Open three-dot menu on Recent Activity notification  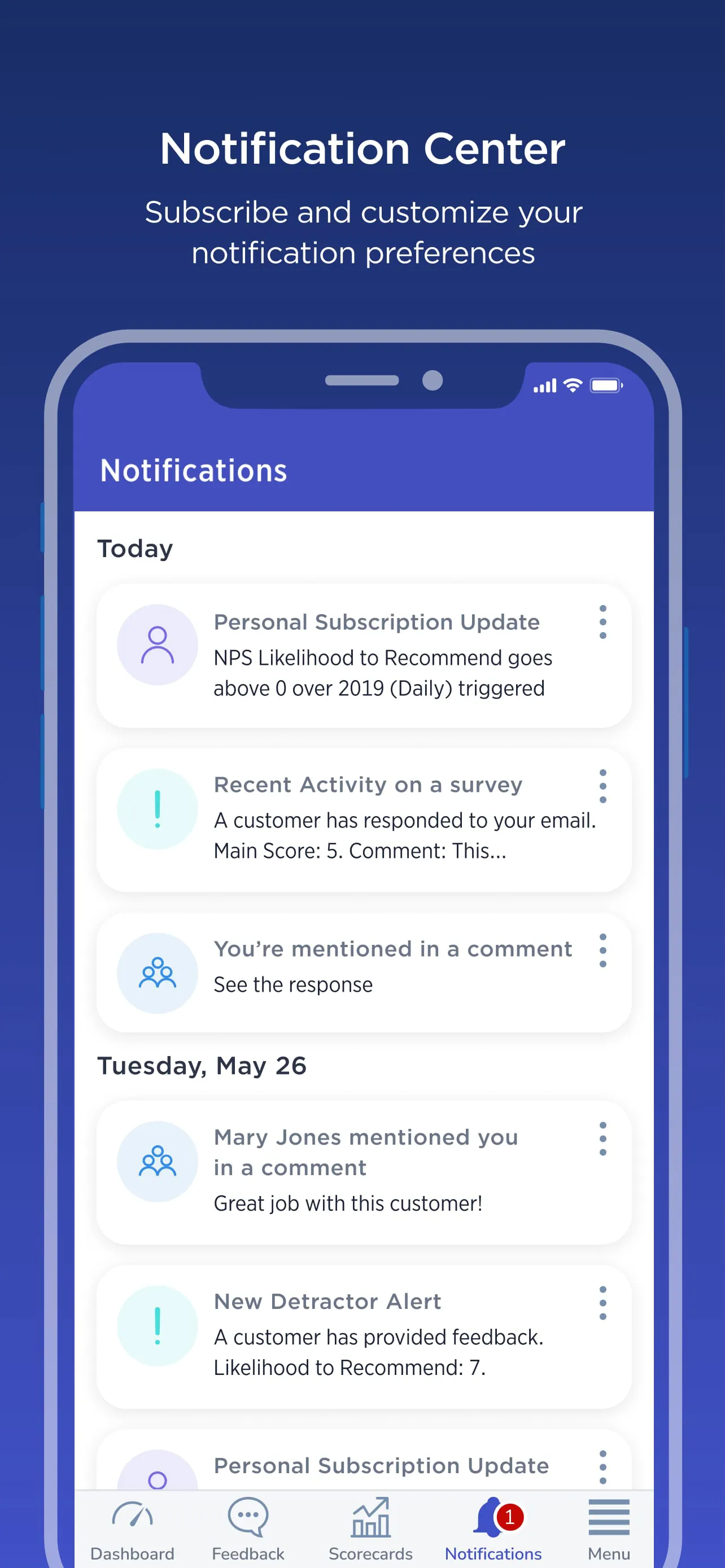(x=602, y=786)
